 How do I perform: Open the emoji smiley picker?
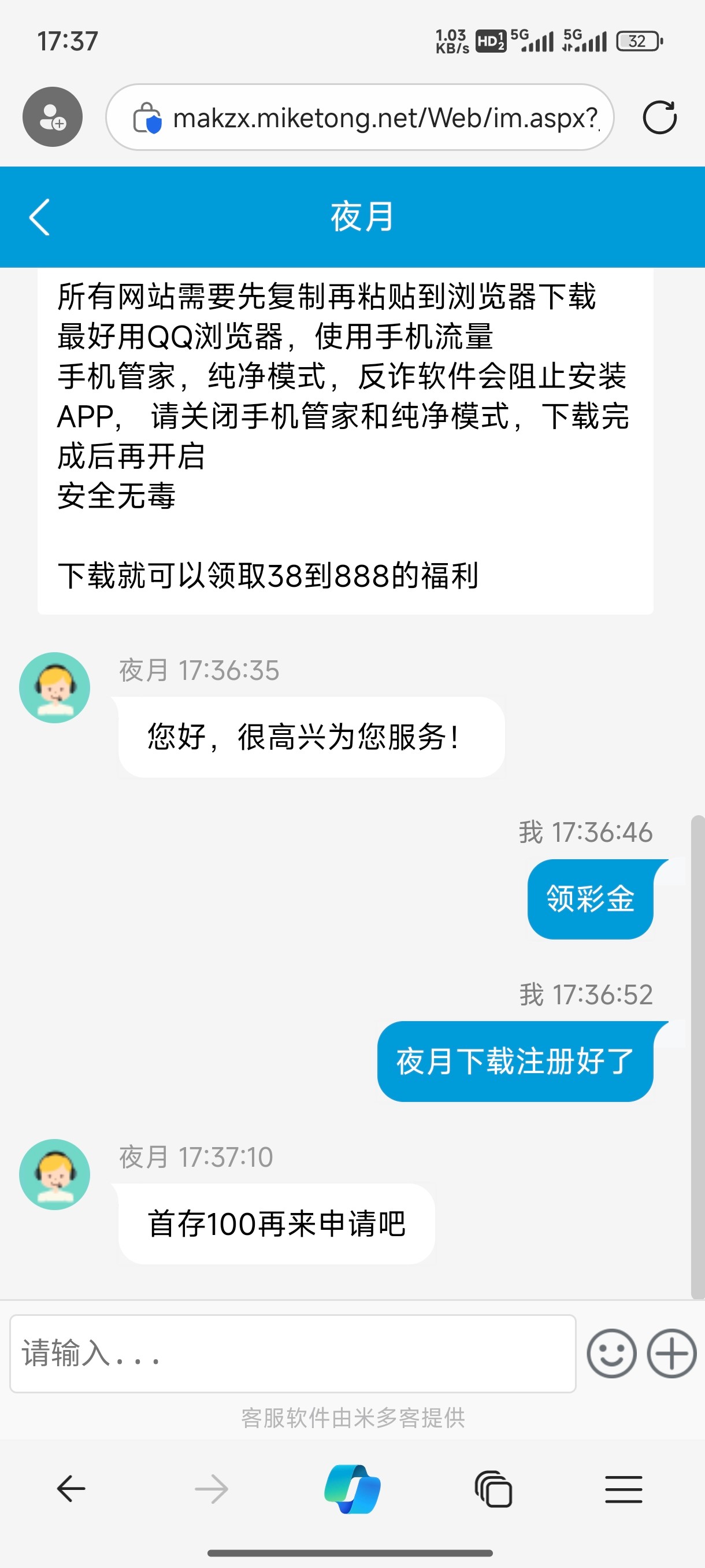(x=611, y=1353)
